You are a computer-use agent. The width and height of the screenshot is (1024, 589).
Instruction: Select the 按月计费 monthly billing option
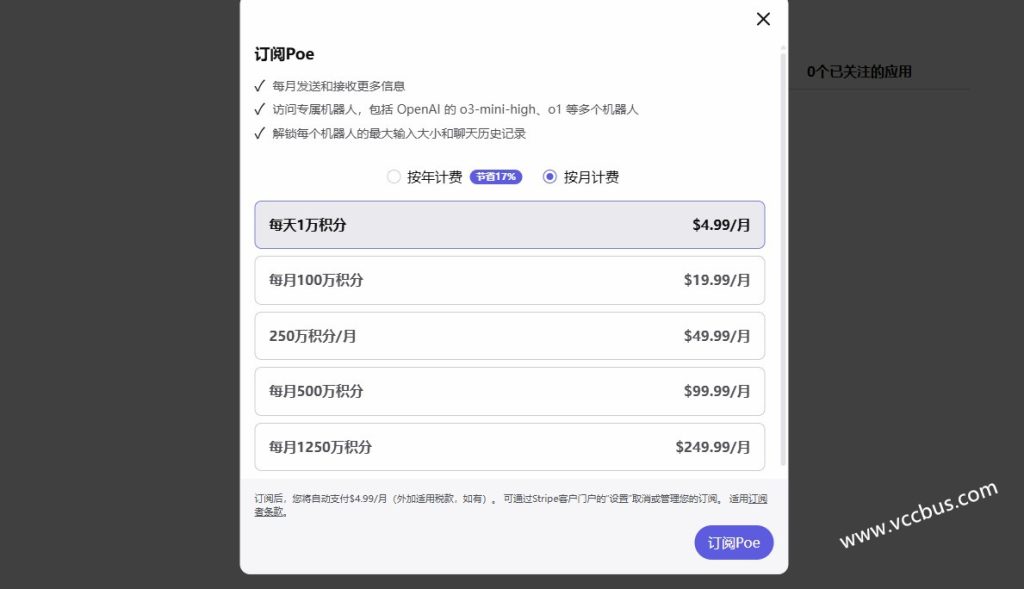pyautogui.click(x=549, y=177)
